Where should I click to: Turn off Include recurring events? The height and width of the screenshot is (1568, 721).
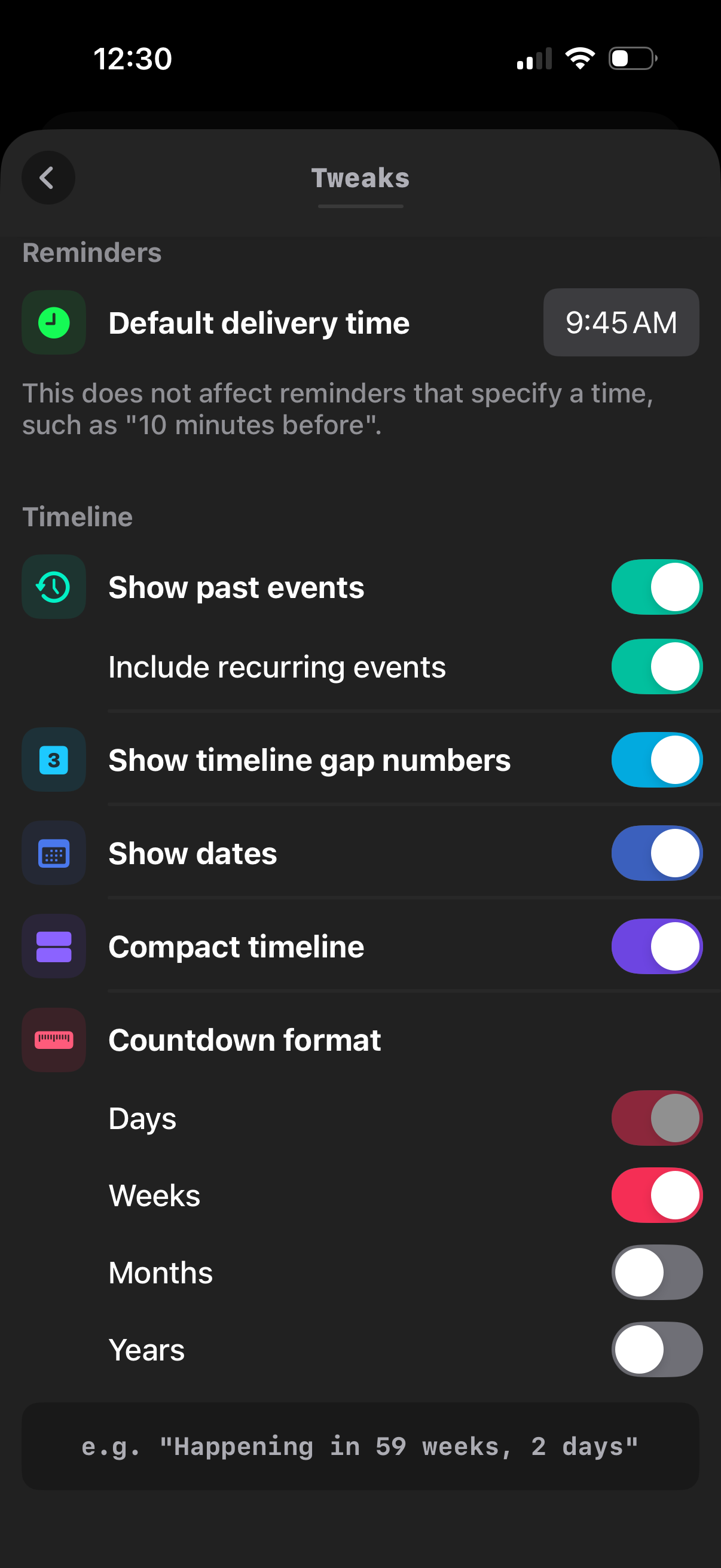[x=656, y=667]
